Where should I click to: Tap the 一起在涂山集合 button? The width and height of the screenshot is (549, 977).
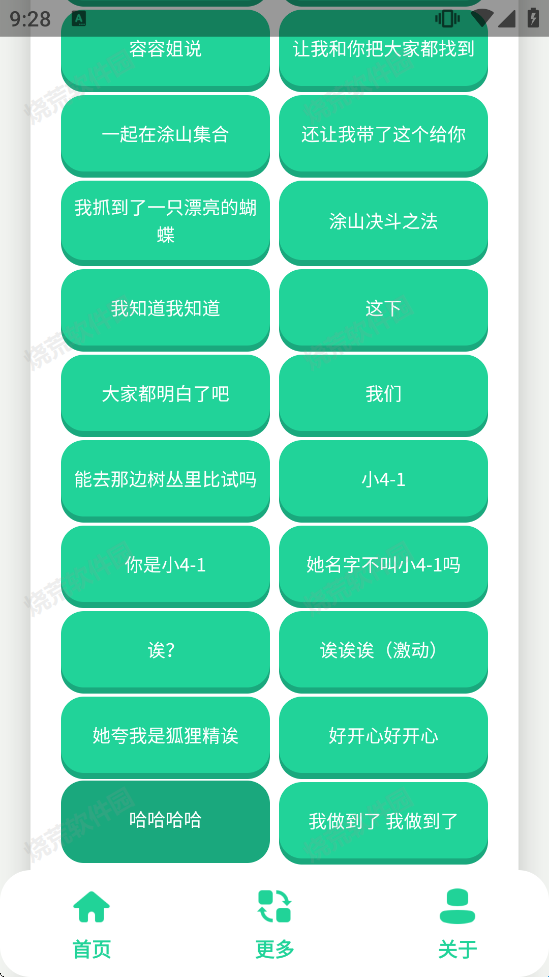point(165,135)
